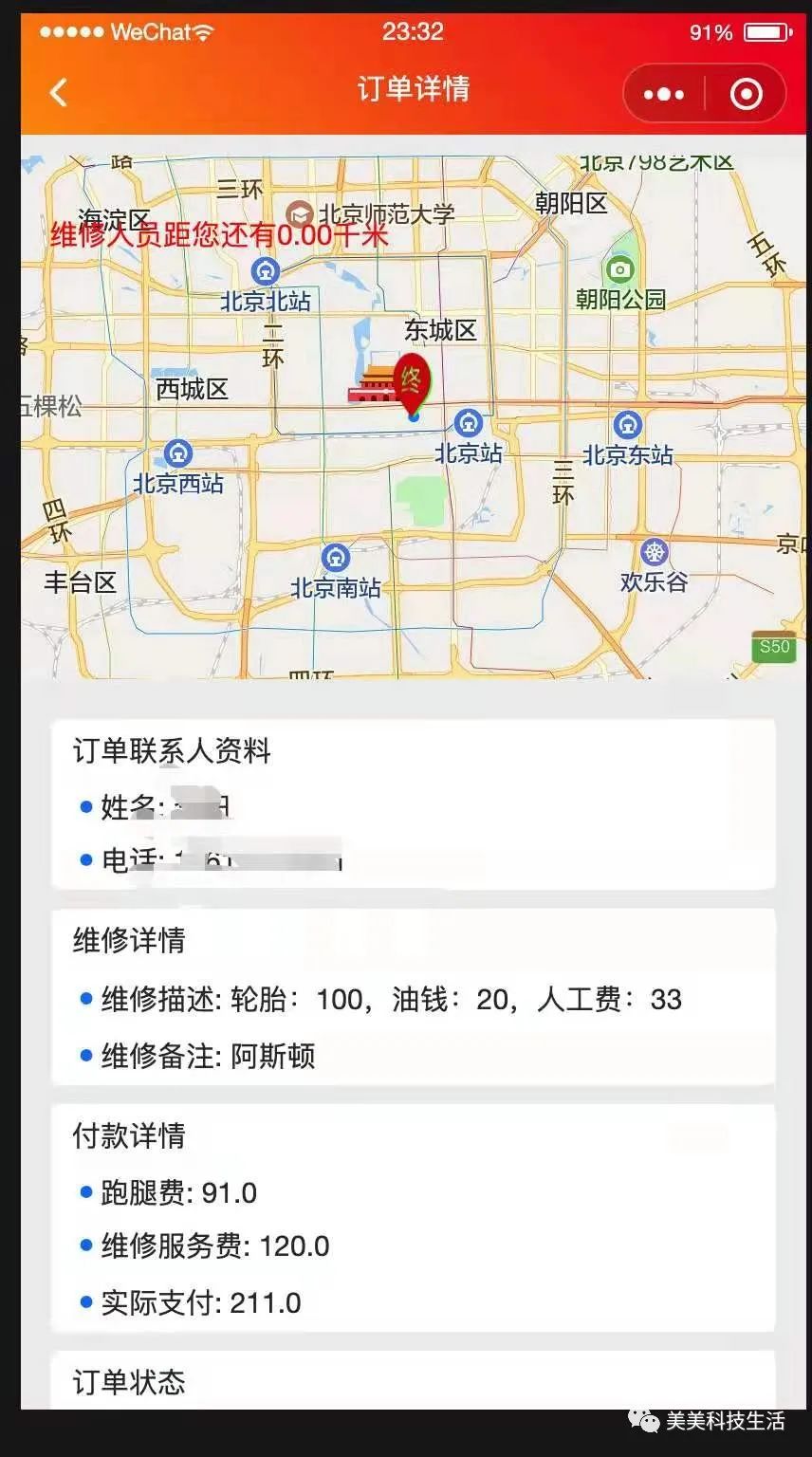Image resolution: width=812 pixels, height=1457 pixels.
Task: Tap the red destination pin on the map
Action: click(x=412, y=383)
